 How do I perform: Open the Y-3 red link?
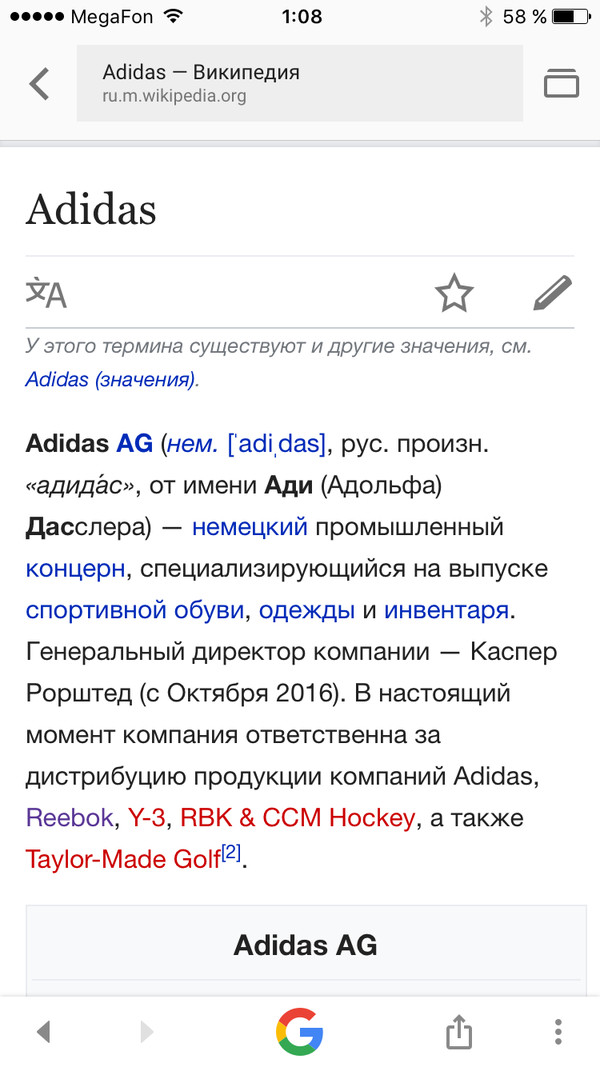click(146, 817)
